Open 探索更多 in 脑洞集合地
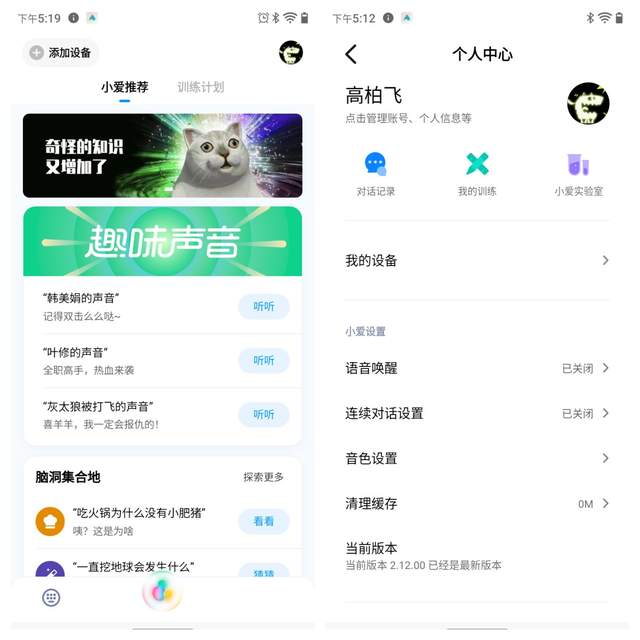The width and height of the screenshot is (640, 640). pos(263,477)
